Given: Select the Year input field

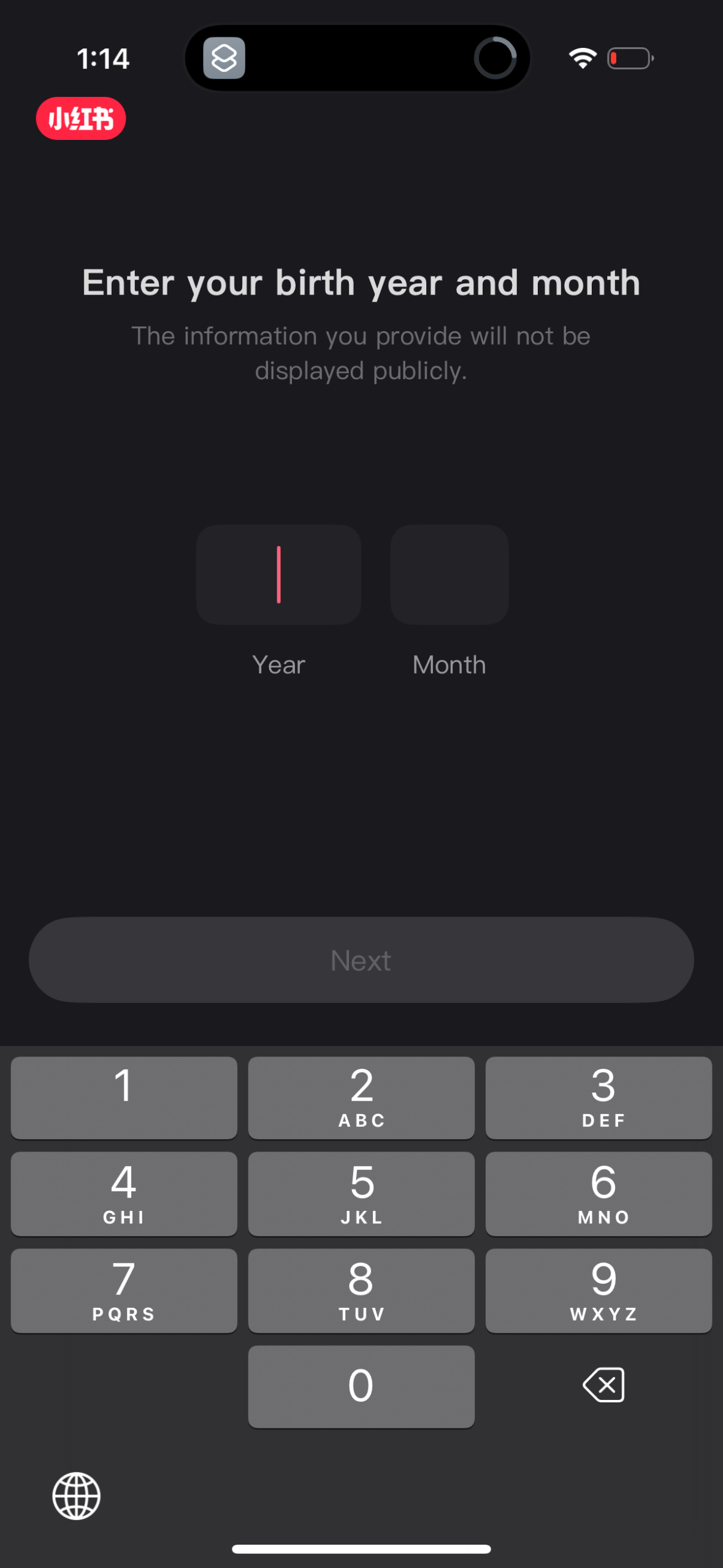Looking at the screenshot, I should [x=278, y=574].
